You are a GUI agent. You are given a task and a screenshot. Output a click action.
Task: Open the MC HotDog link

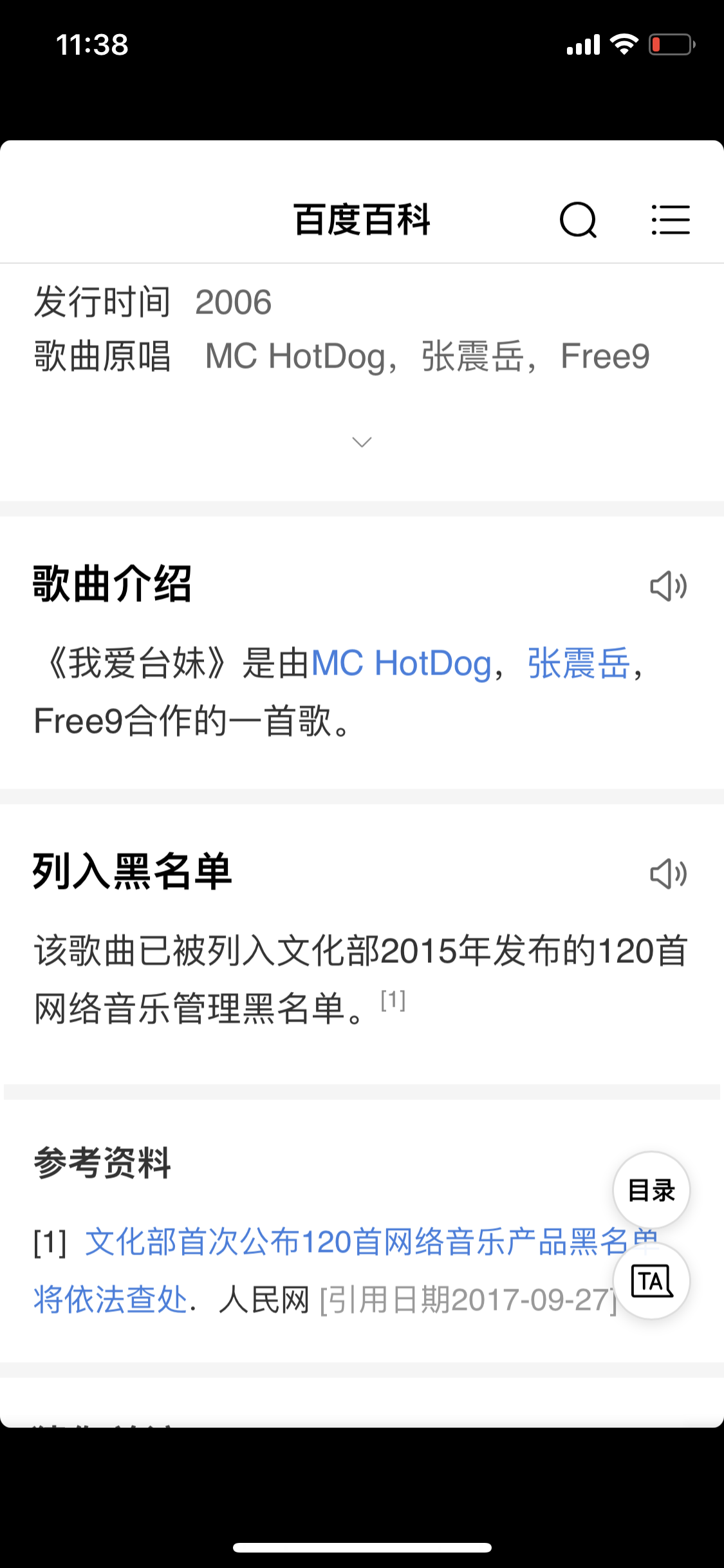click(401, 663)
